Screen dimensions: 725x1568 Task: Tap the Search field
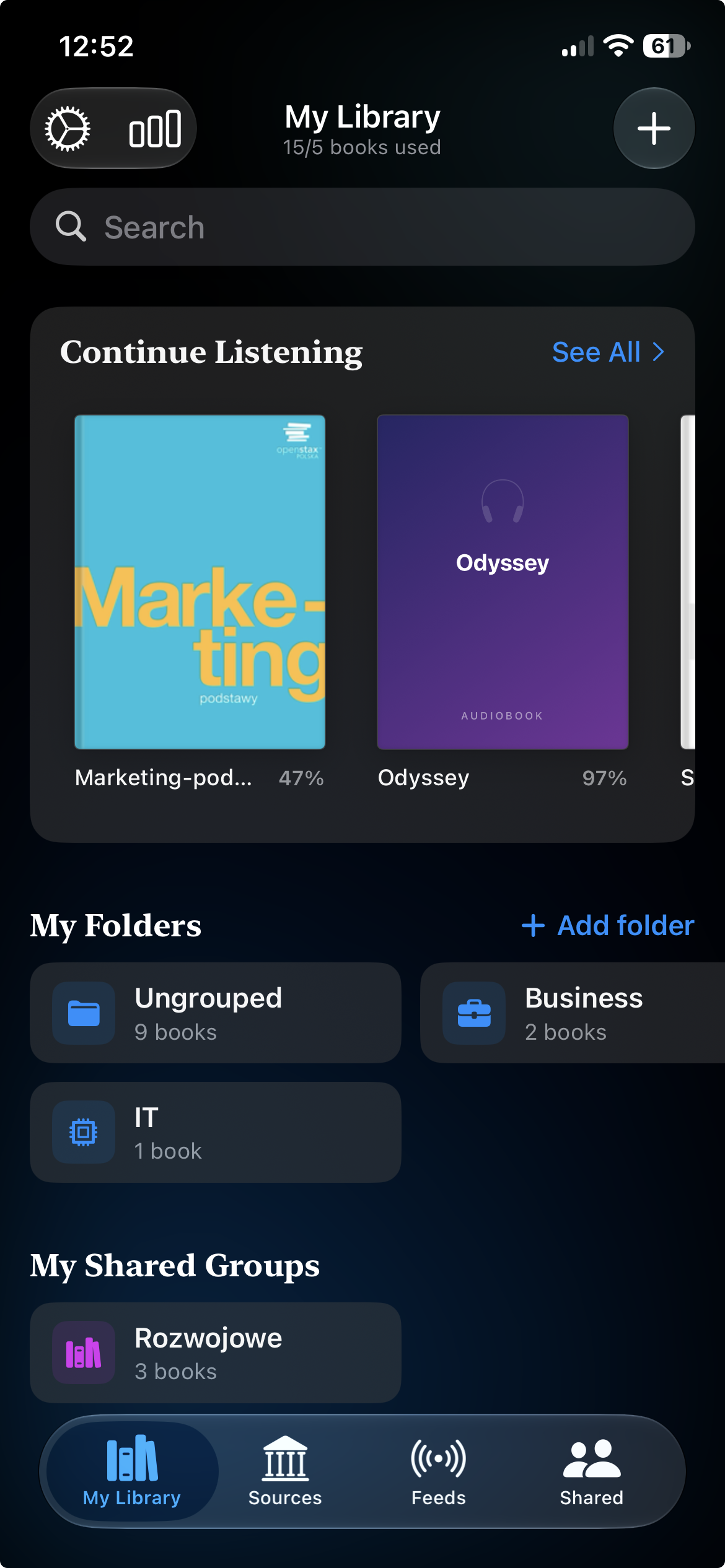point(362,227)
